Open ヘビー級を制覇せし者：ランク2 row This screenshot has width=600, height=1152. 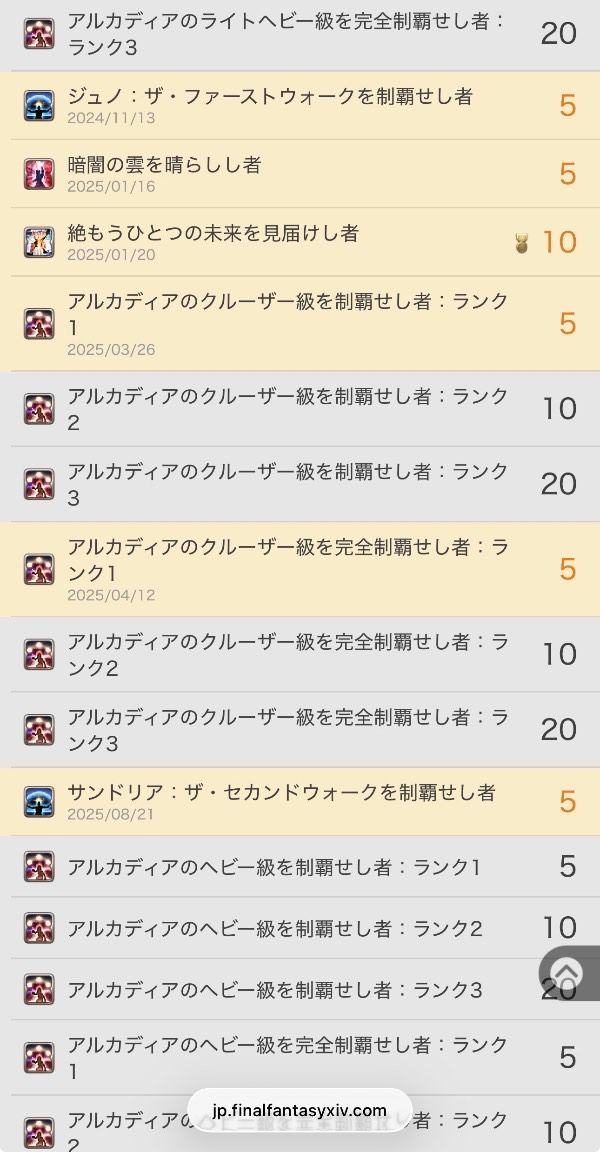tap(275, 928)
